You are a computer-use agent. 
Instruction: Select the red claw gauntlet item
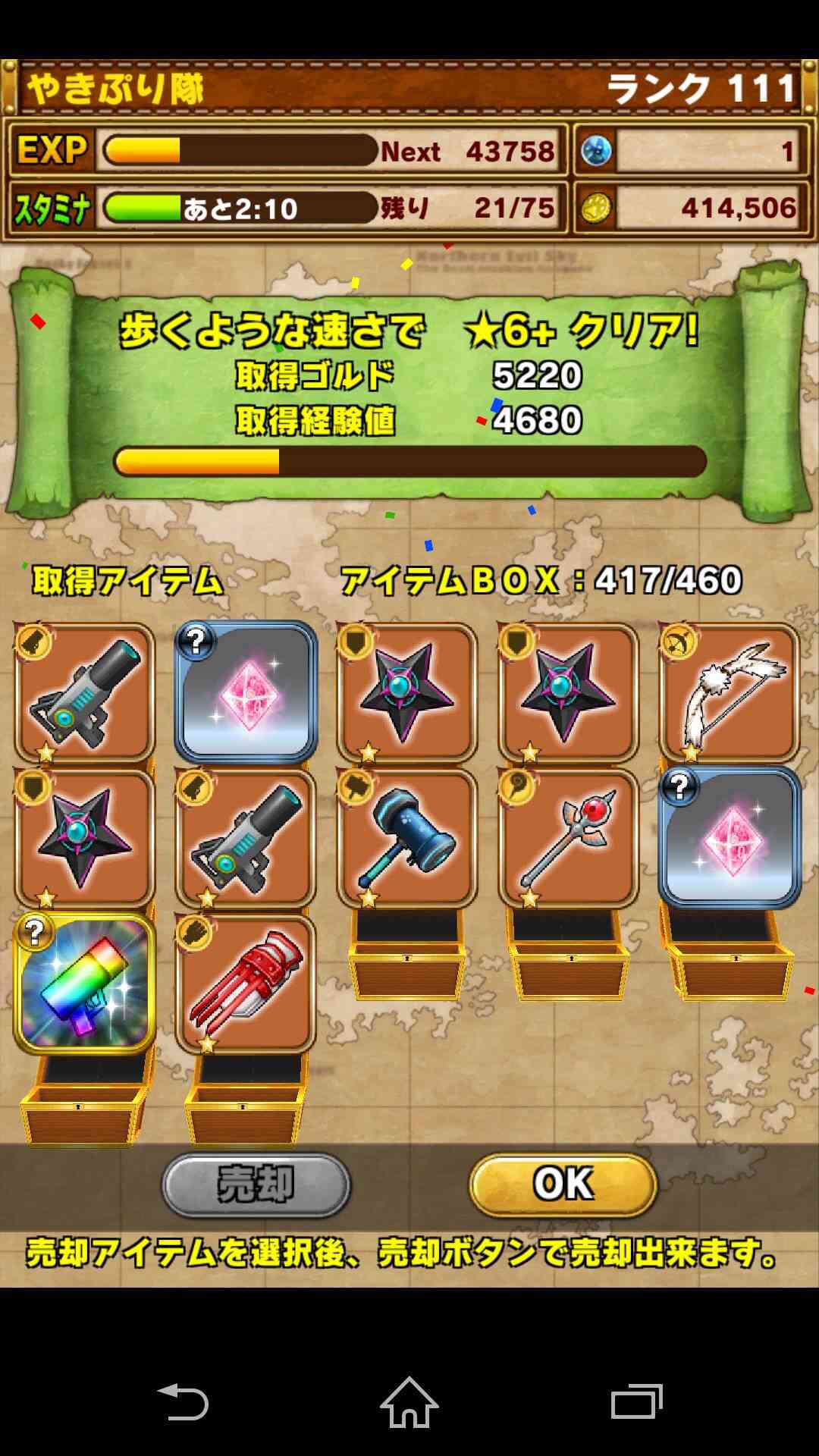click(x=246, y=984)
